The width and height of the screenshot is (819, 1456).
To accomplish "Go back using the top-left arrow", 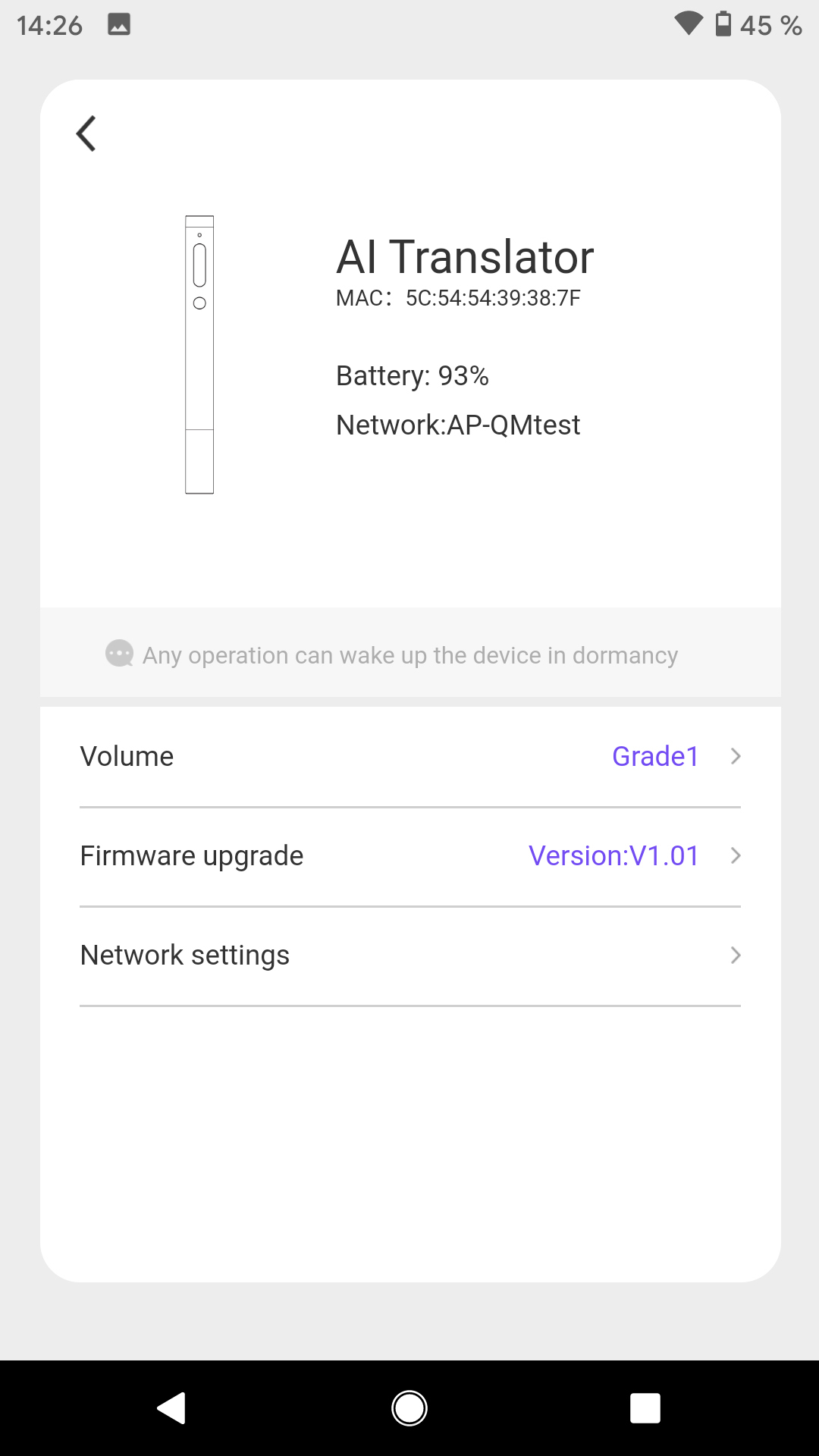I will (86, 133).
